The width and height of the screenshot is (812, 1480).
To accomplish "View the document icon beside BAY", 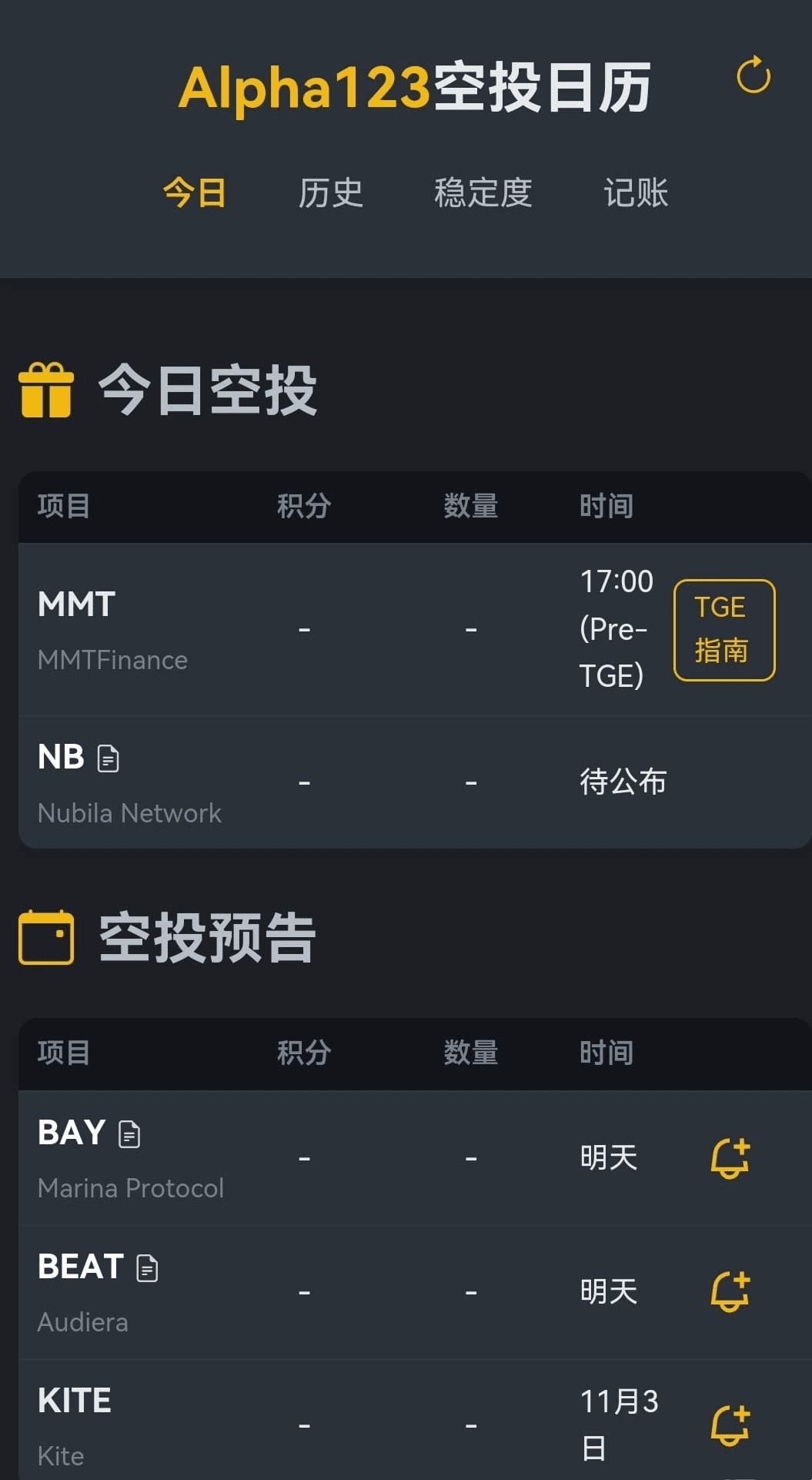I will click(129, 1134).
